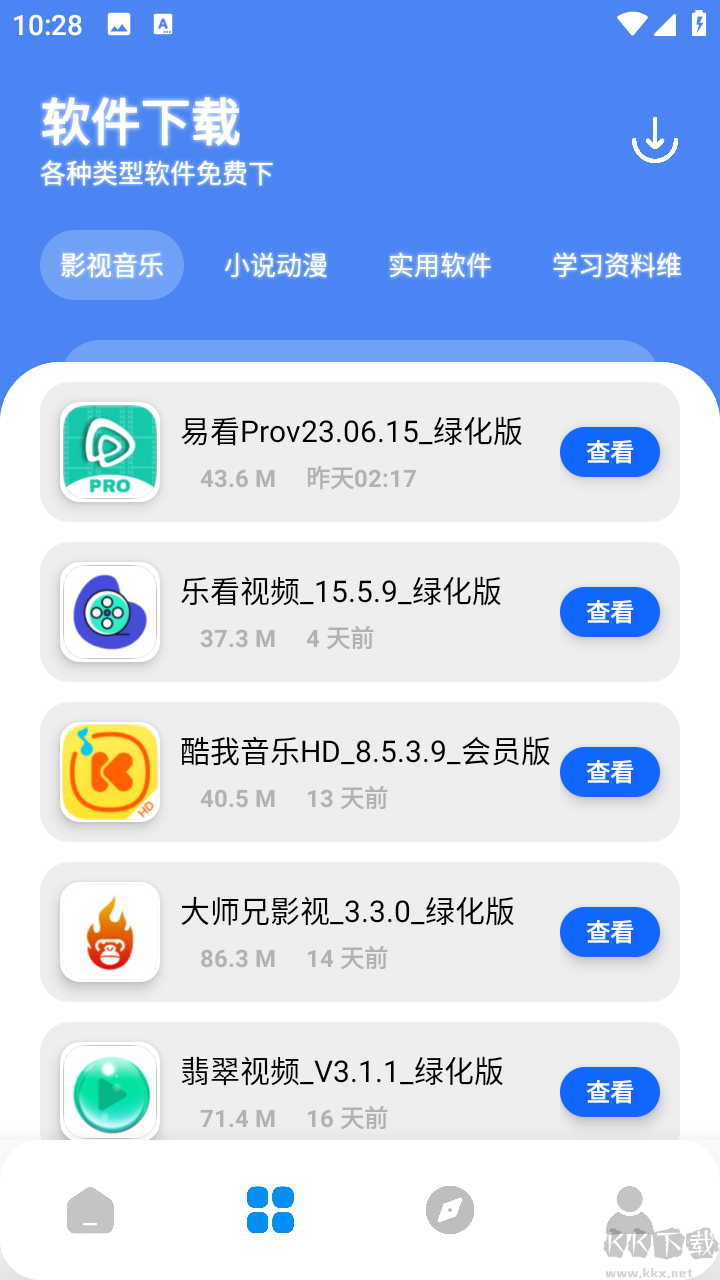Open the 学习资料维 category tab
Viewport: 720px width, 1280px height.
click(616, 265)
